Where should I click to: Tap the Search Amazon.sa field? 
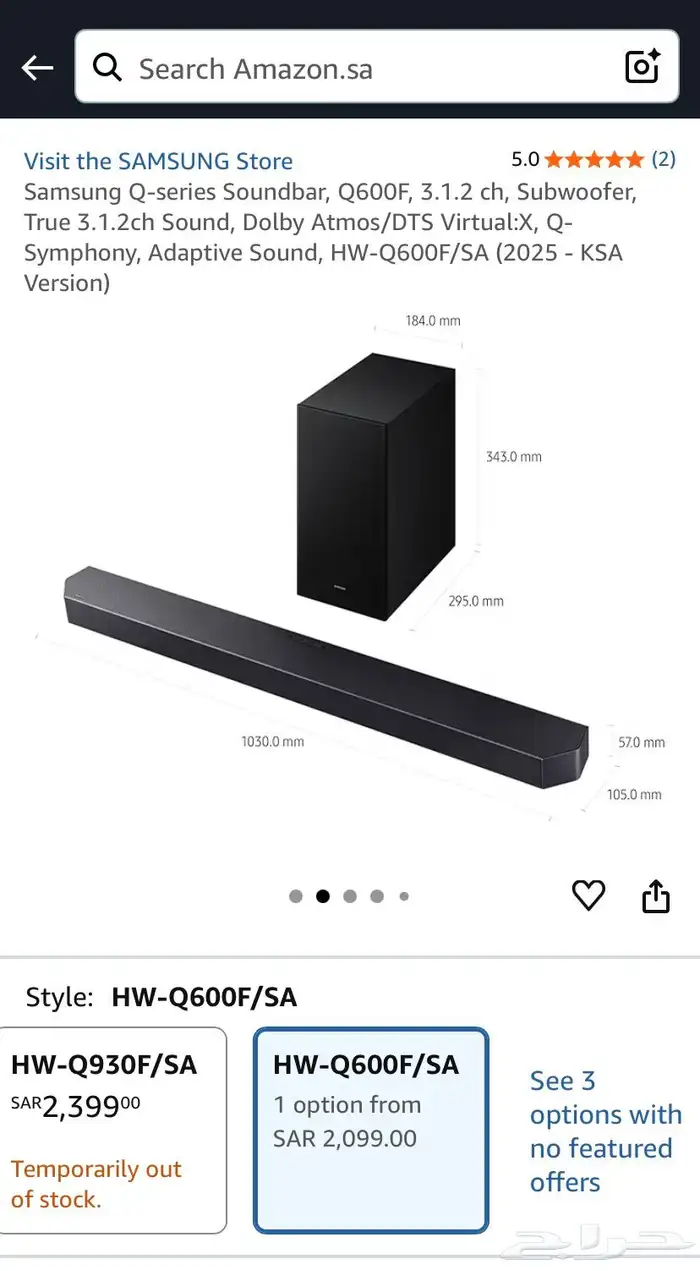pyautogui.click(x=350, y=67)
